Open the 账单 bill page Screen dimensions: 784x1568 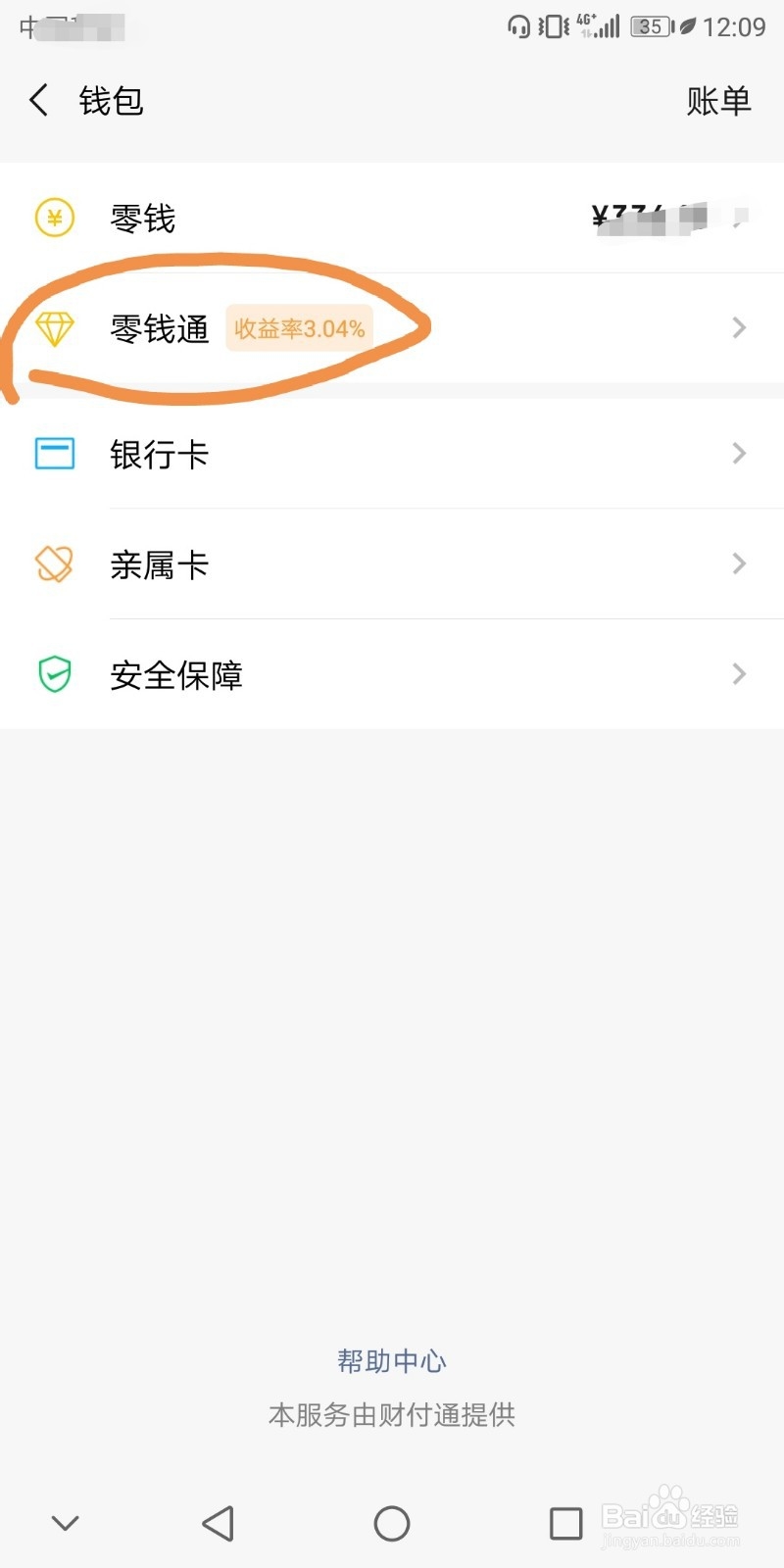tap(719, 99)
